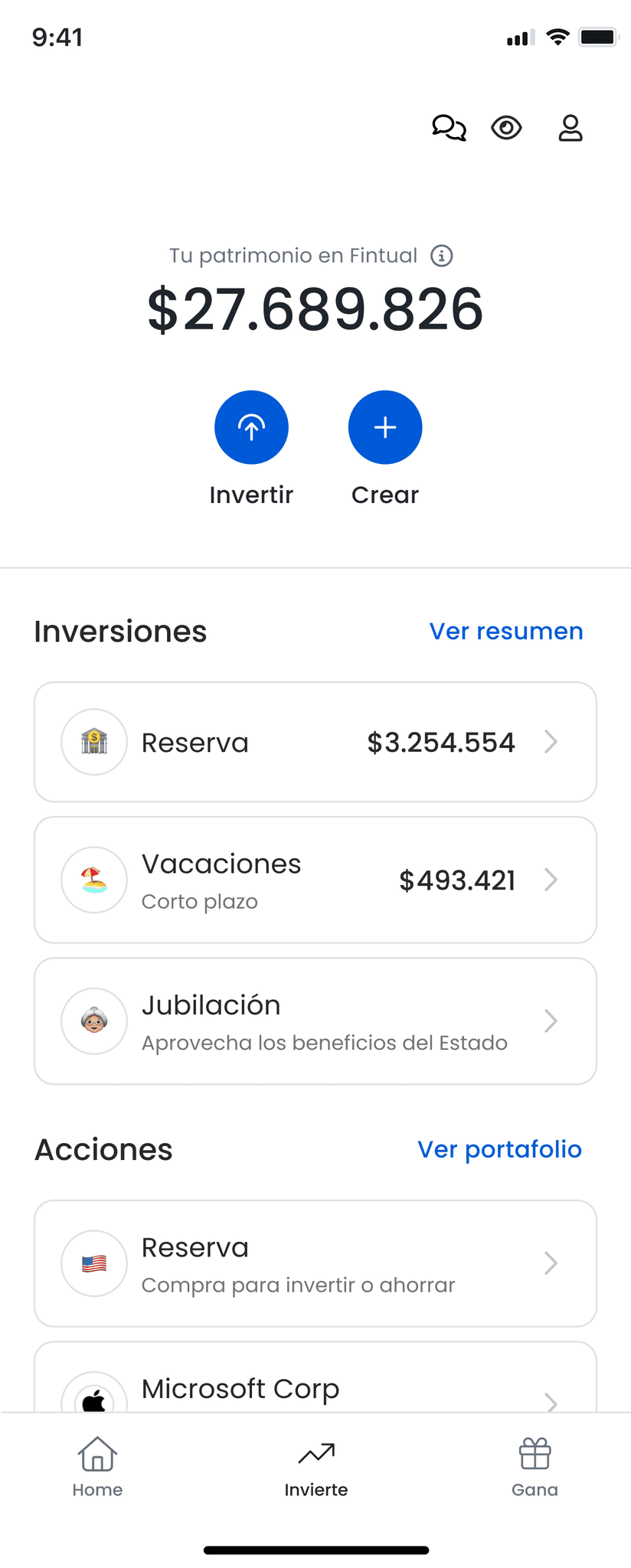The image size is (631, 1568).
Task: Open the Vacaciones investment card
Action: tap(315, 880)
